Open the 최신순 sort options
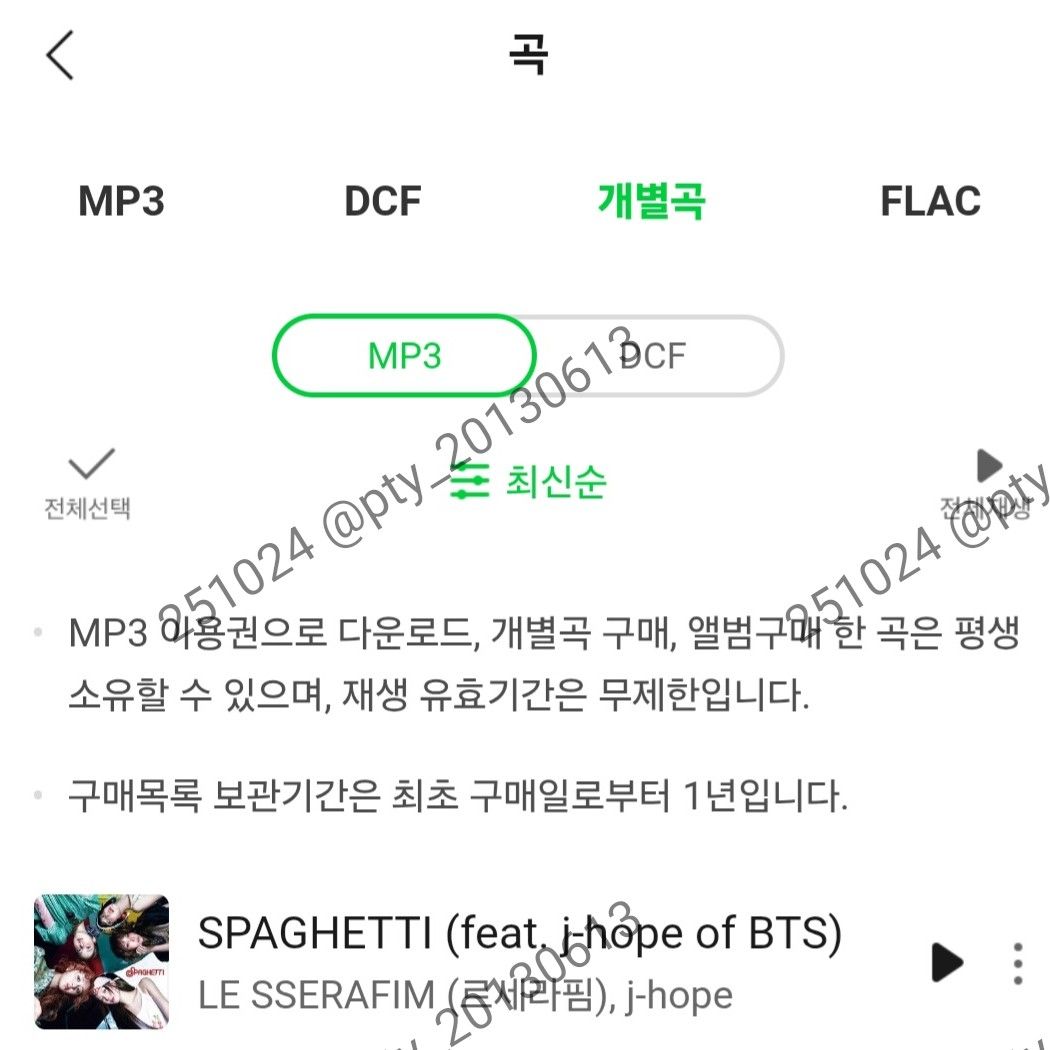The width and height of the screenshot is (1050, 1050). click(527, 482)
